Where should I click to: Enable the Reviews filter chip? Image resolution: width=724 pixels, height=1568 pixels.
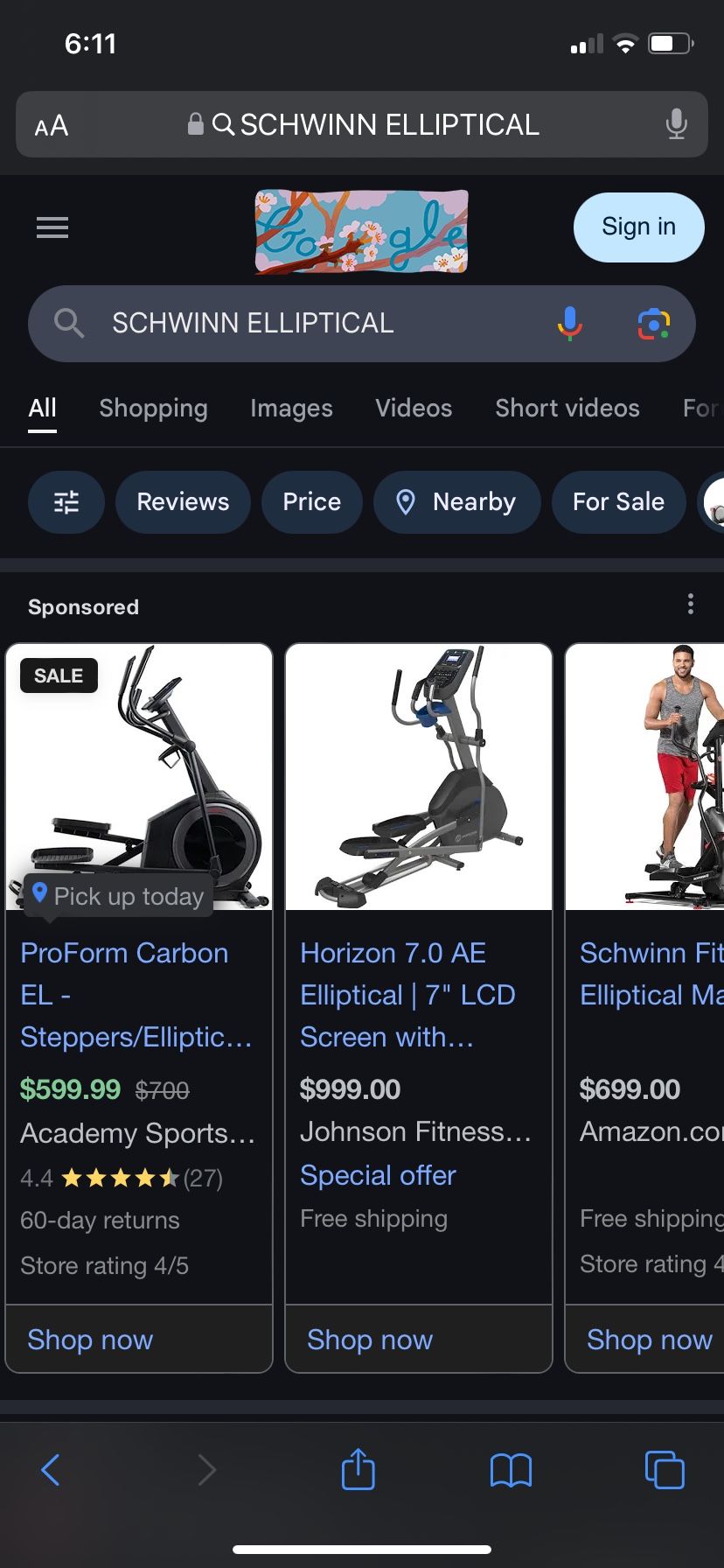pyautogui.click(x=182, y=501)
